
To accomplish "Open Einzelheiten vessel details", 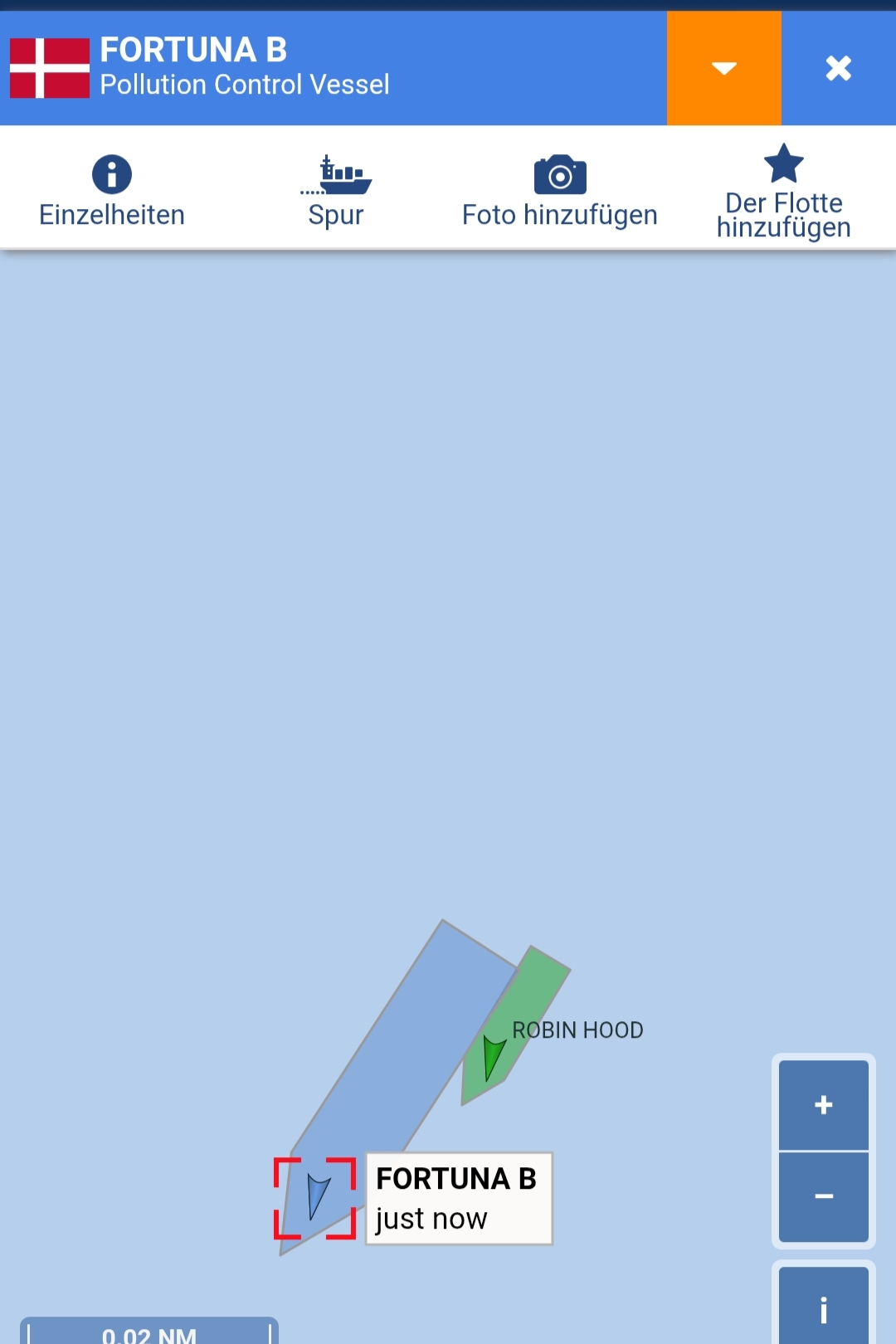I will (x=112, y=191).
